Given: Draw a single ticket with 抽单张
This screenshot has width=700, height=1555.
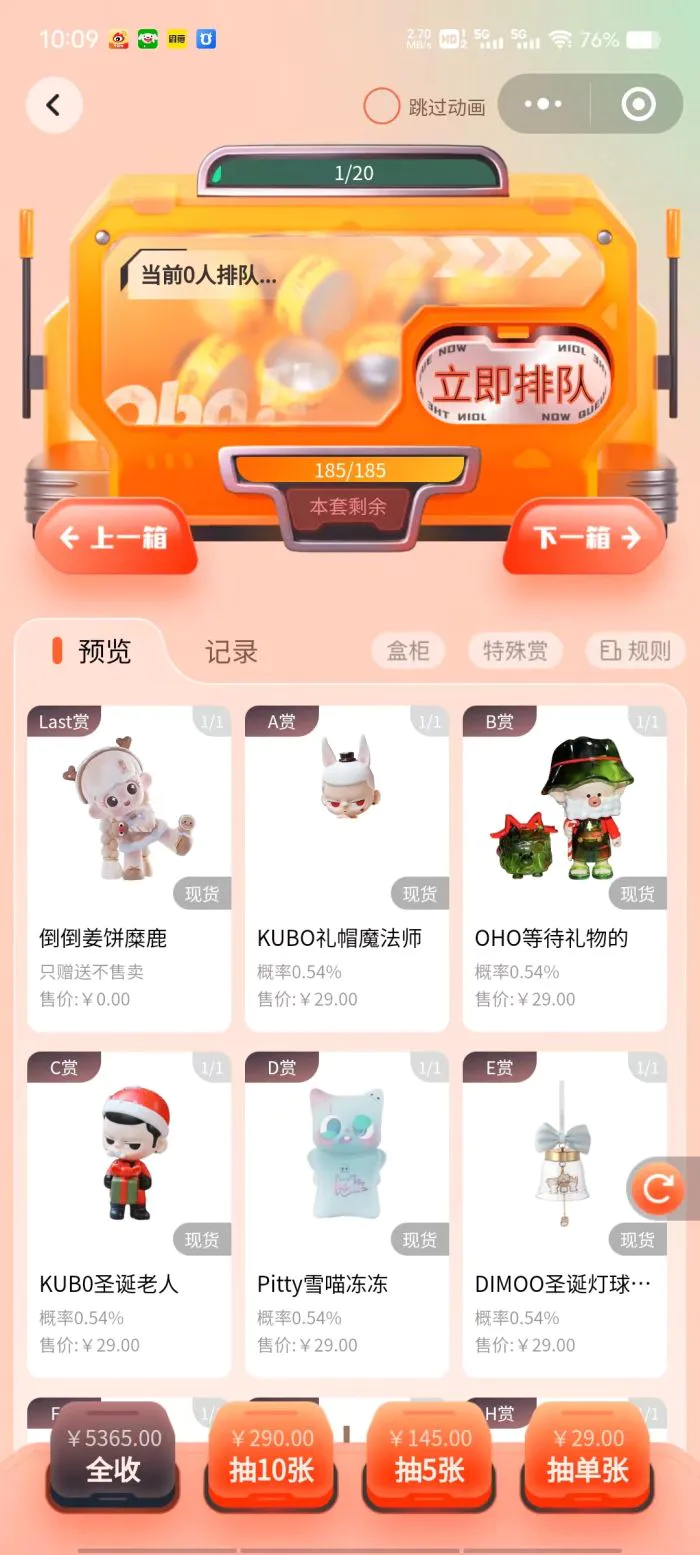Looking at the screenshot, I should coord(587,1456).
